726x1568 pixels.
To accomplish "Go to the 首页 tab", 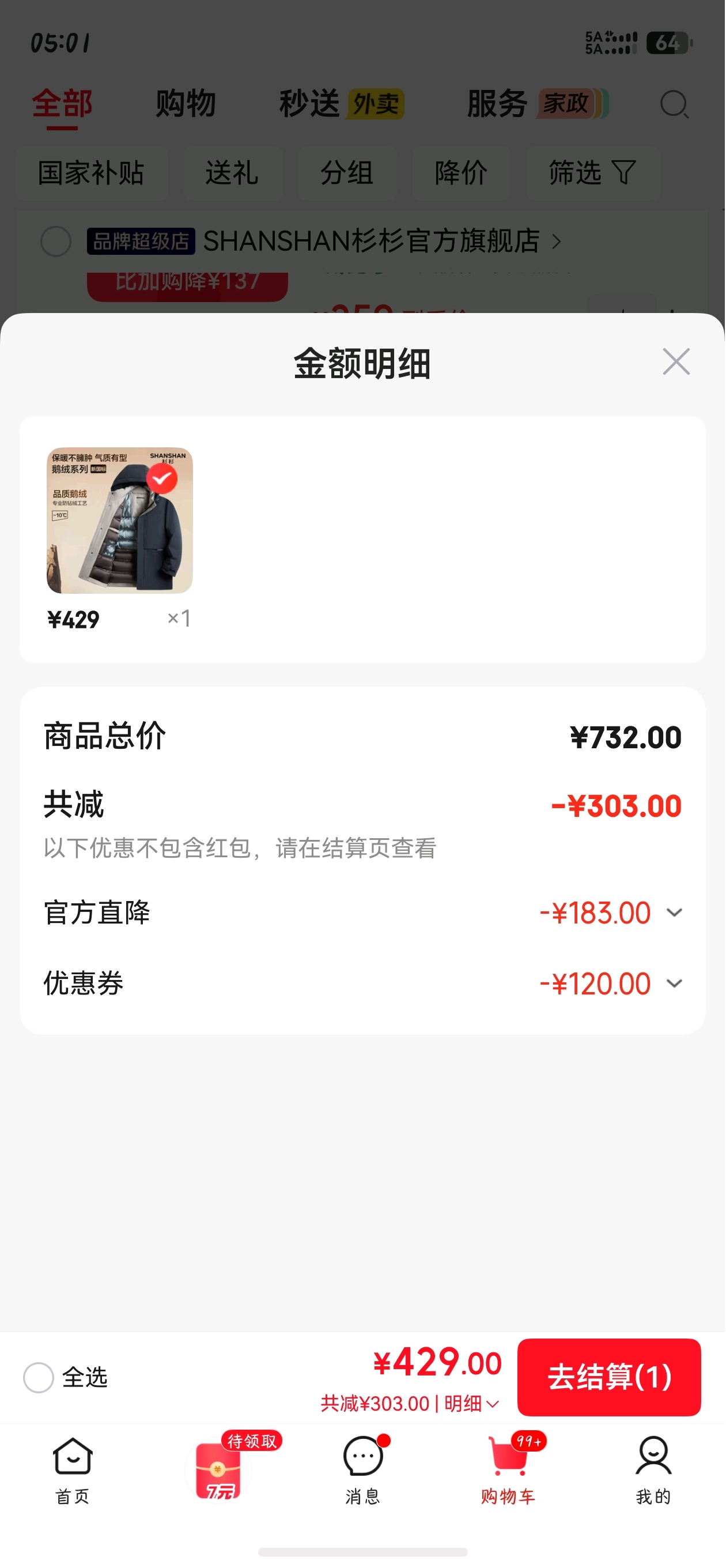I will [73, 1470].
